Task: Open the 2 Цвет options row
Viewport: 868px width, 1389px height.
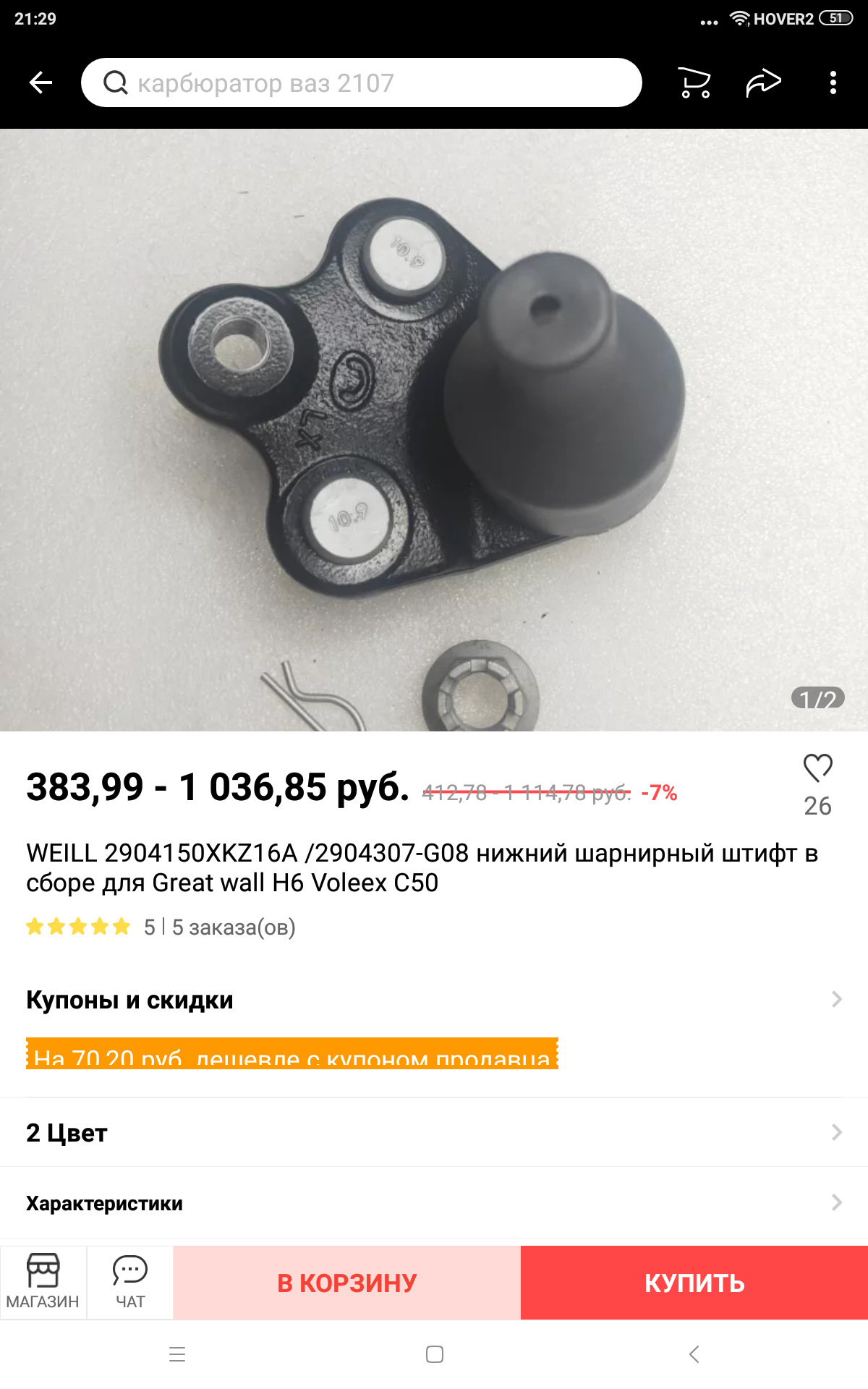Action: coord(434,1132)
